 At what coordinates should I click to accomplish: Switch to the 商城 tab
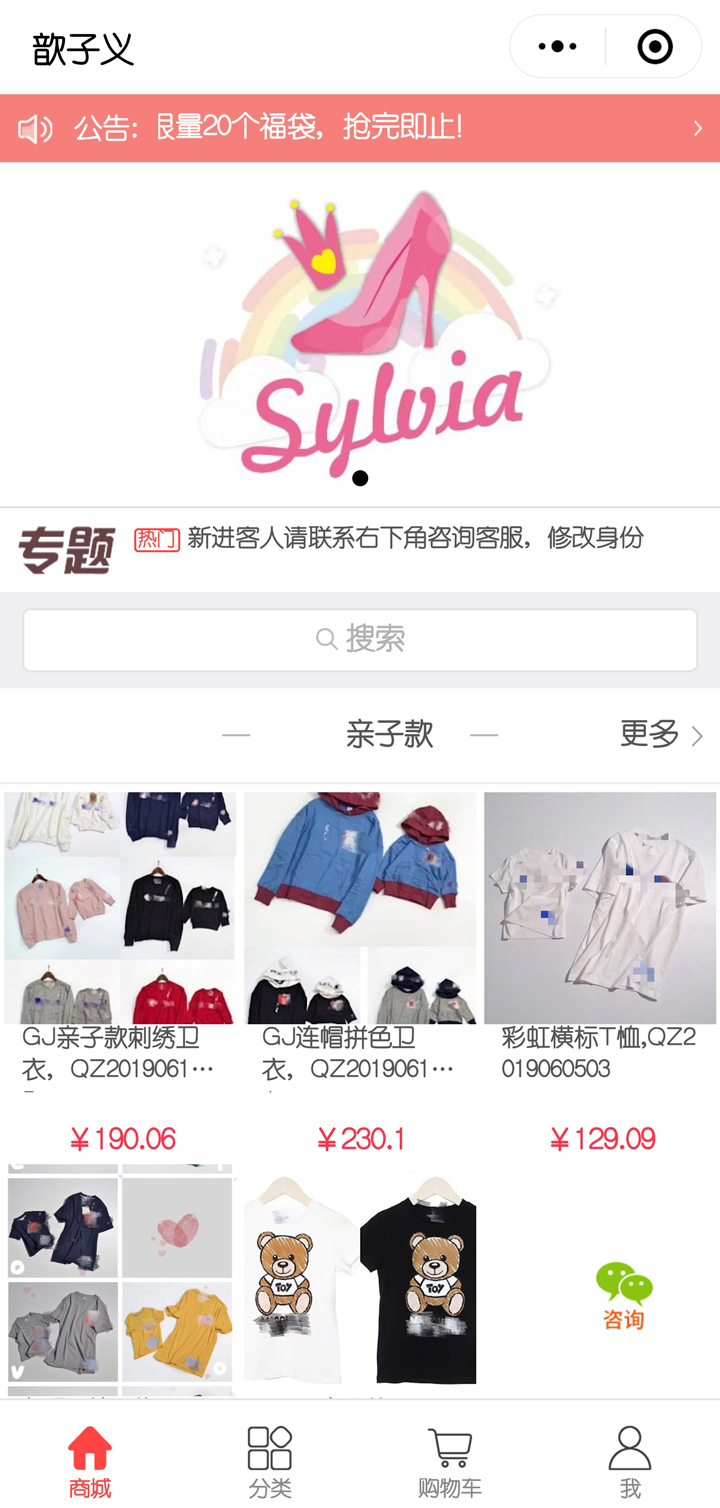coord(90,1460)
